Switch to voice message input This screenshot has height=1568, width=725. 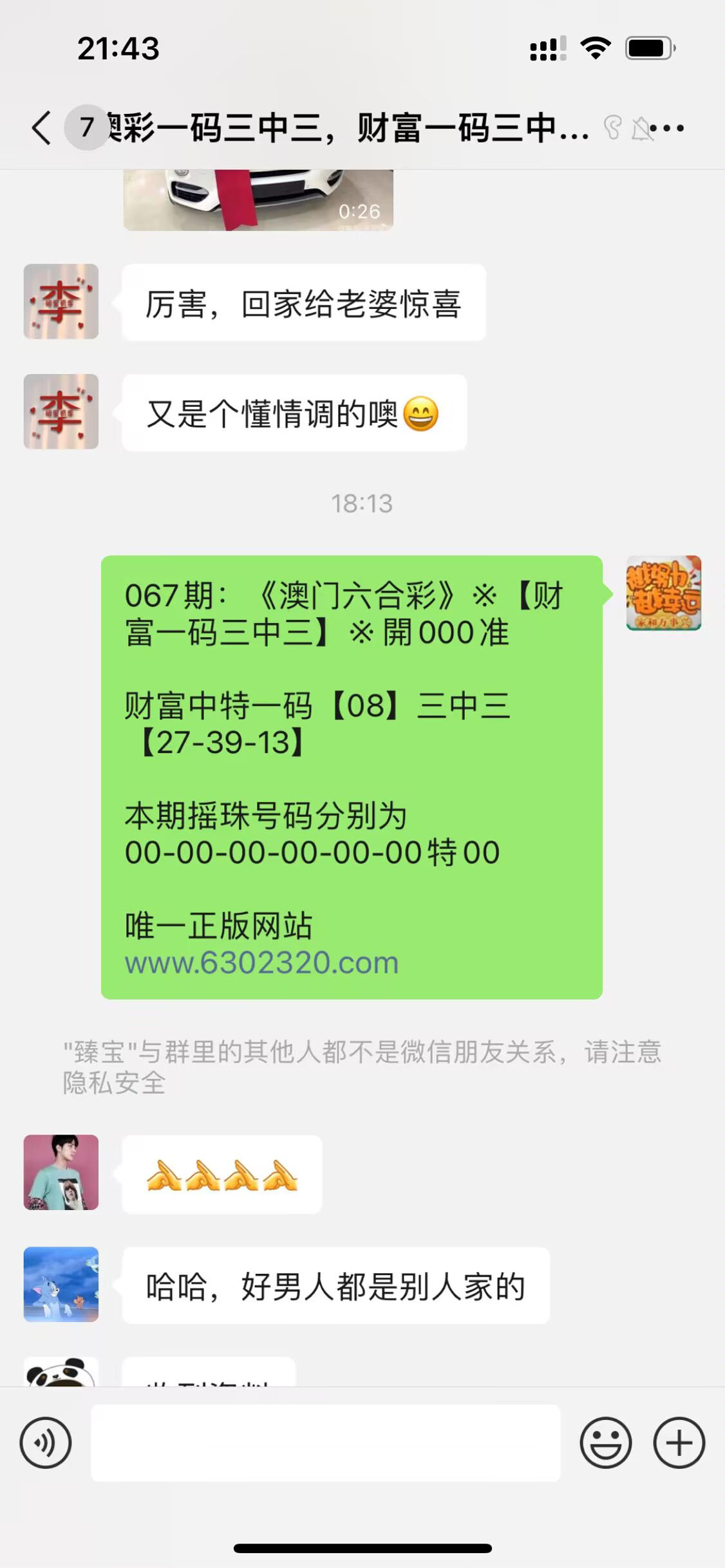click(x=46, y=1442)
